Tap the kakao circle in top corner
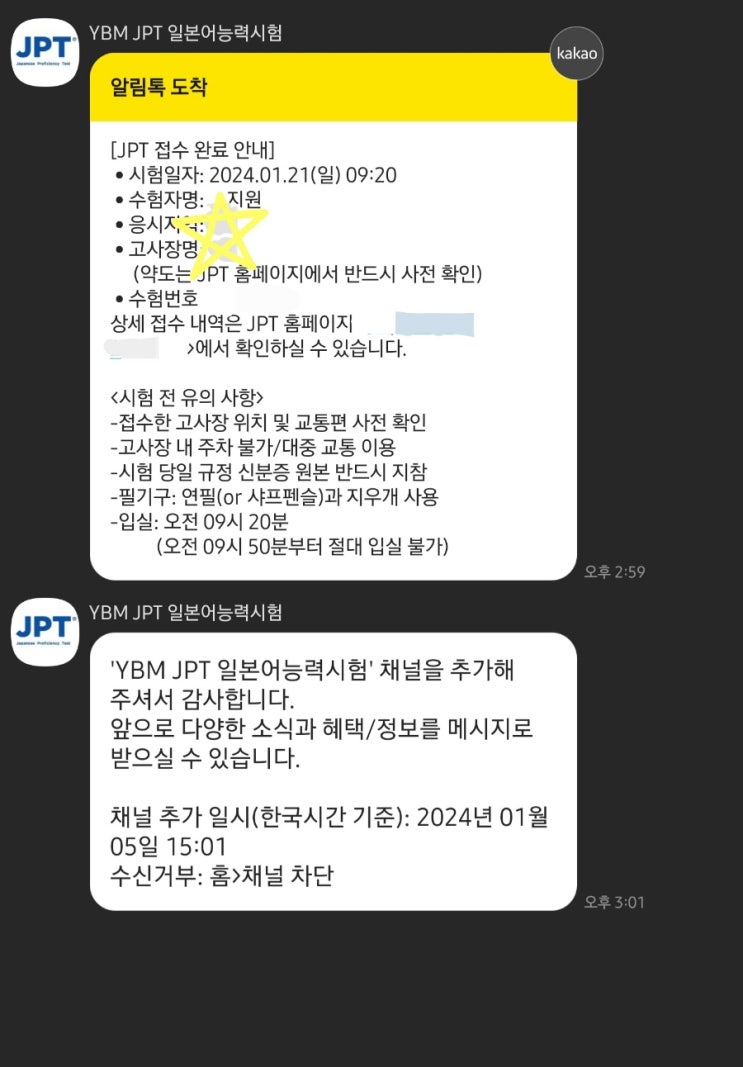The image size is (743, 1067). click(576, 53)
